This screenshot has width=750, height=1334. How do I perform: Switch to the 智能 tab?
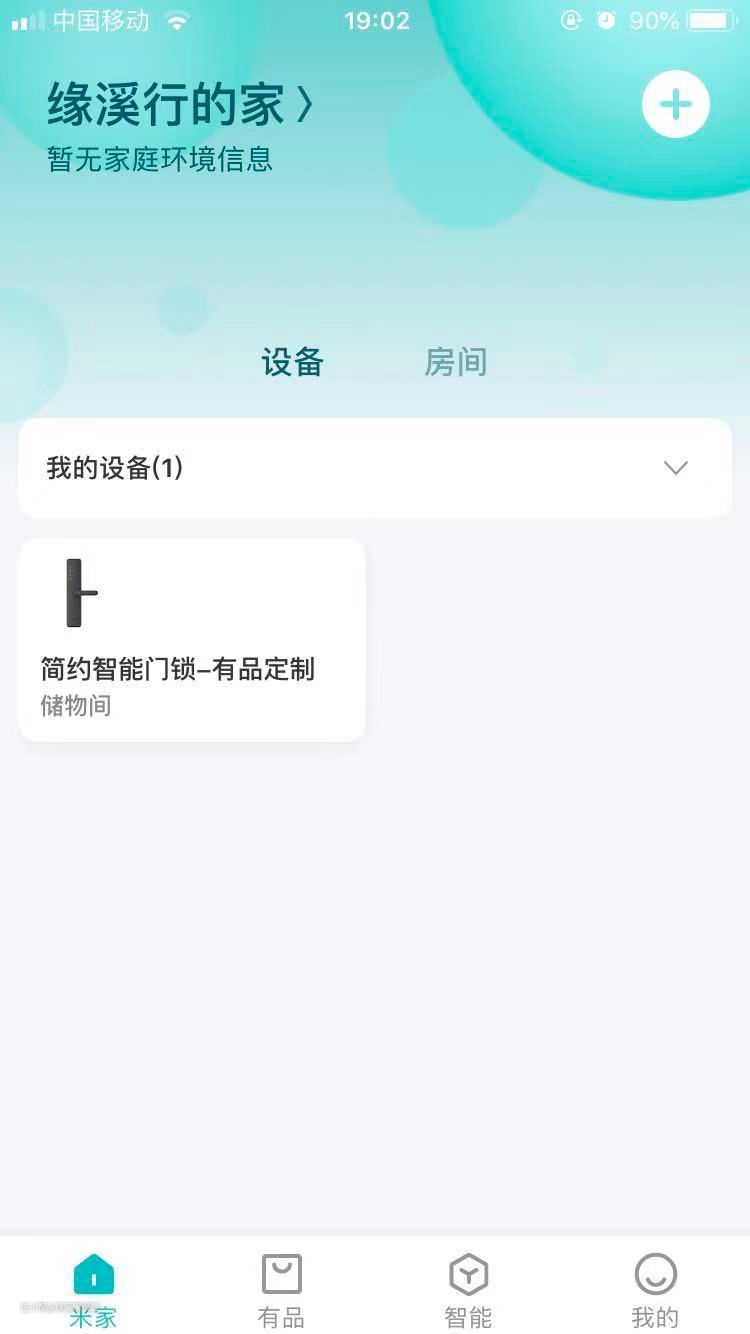pyautogui.click(x=468, y=1289)
